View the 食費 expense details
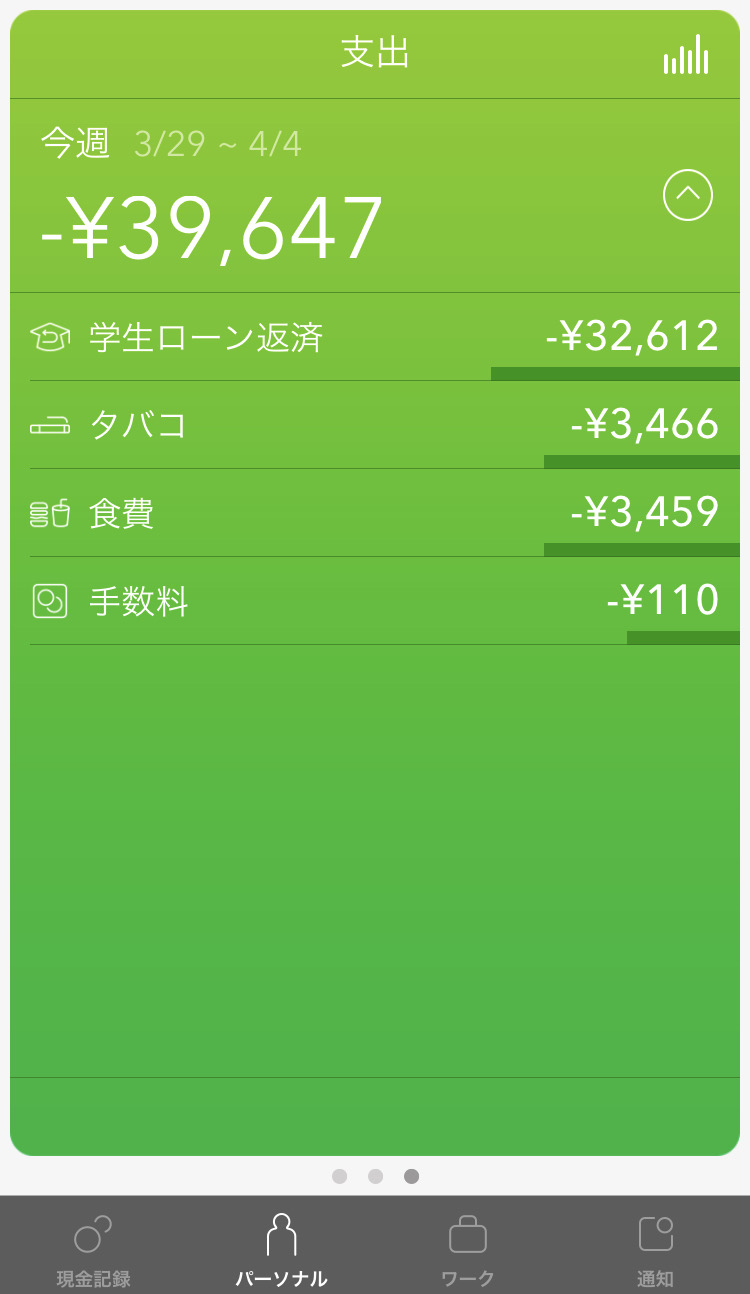The width and height of the screenshot is (750, 1294). tap(375, 514)
